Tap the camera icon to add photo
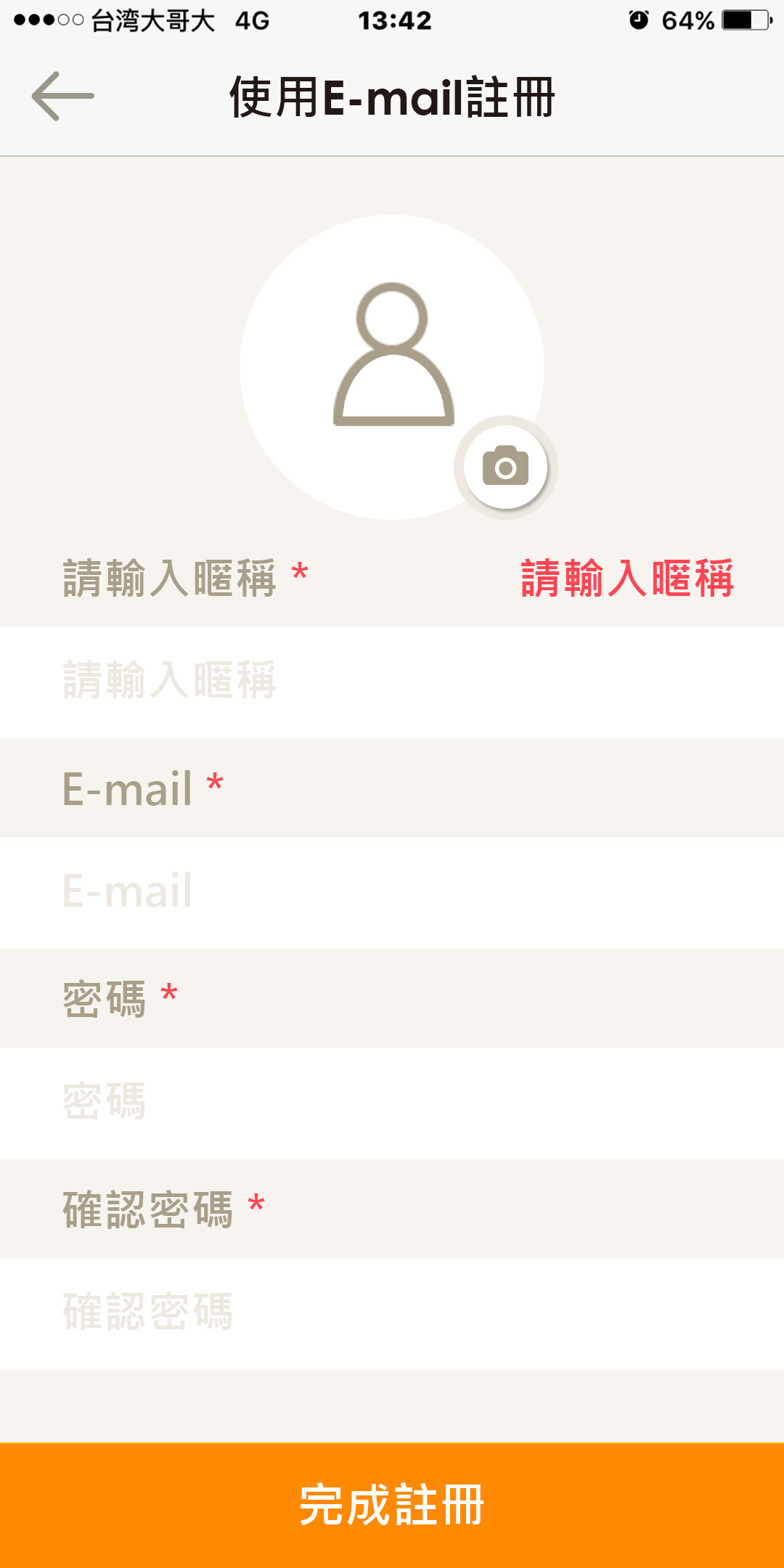 (x=505, y=467)
